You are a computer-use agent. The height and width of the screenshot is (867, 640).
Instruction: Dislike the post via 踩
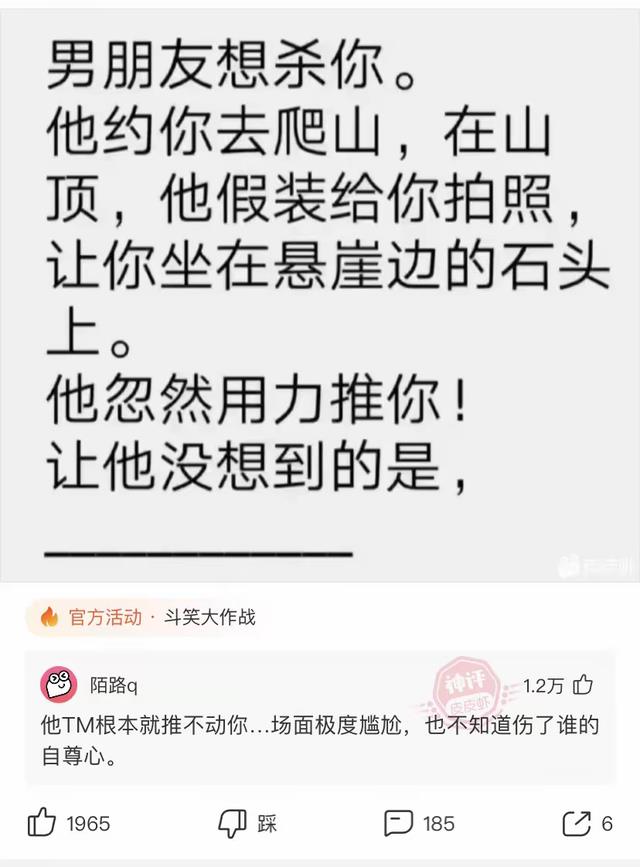point(247,824)
